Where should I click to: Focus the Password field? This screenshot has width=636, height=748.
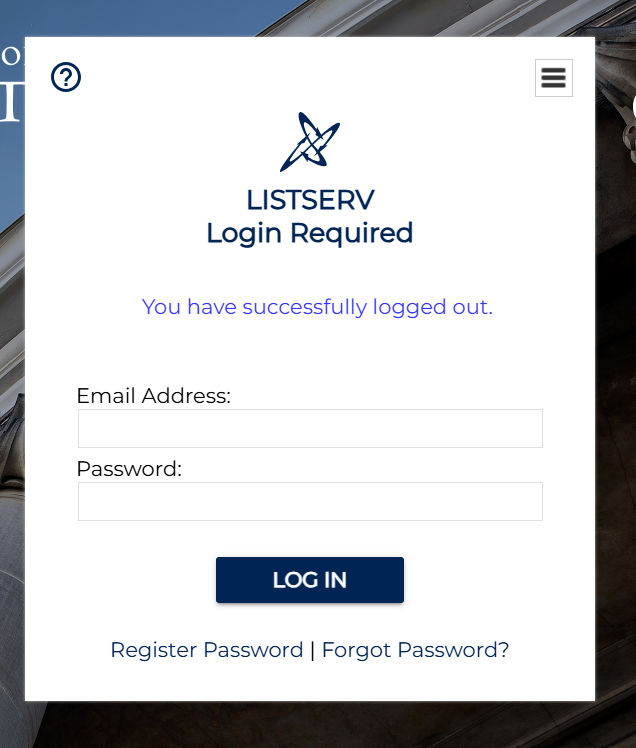pos(310,501)
